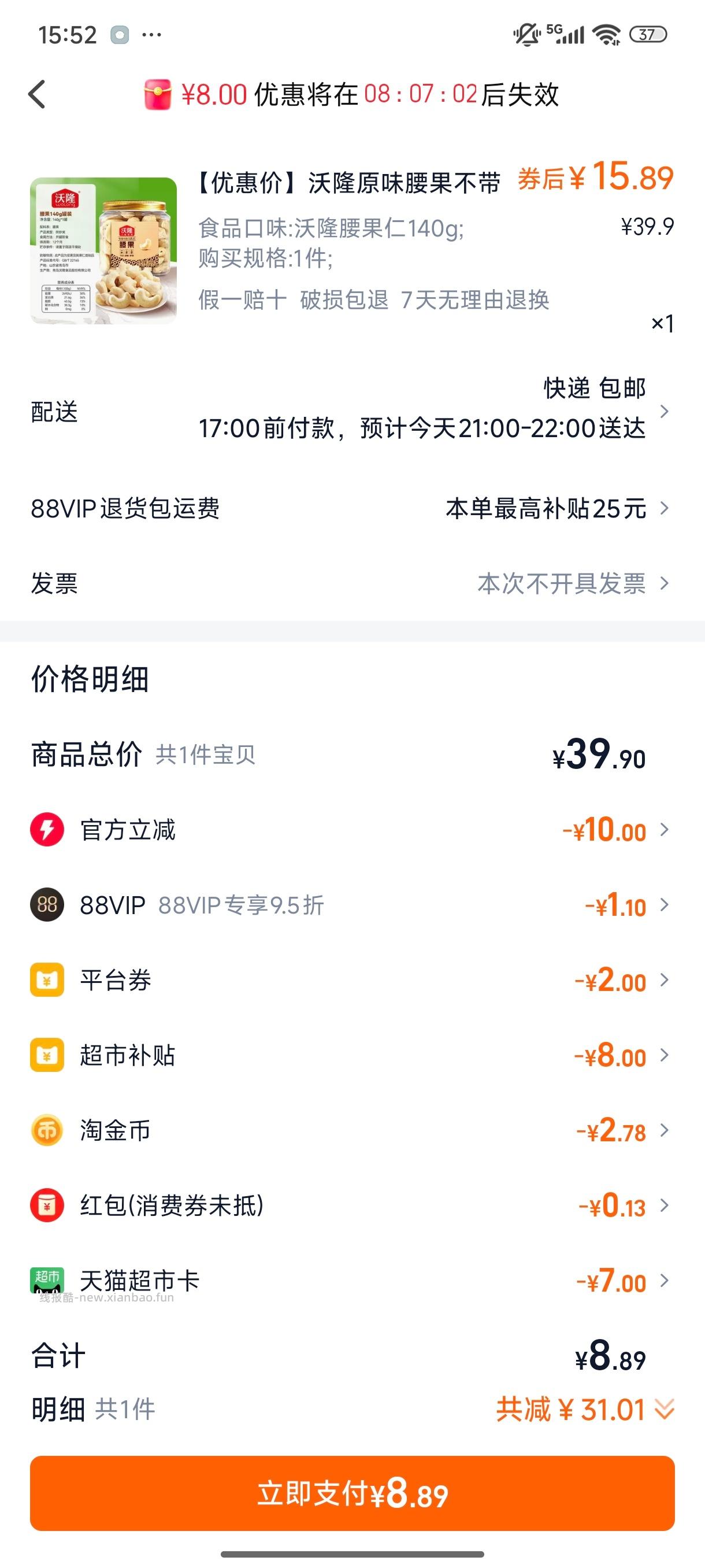Go back using the top-left arrow
The image size is (705, 1568).
click(38, 94)
